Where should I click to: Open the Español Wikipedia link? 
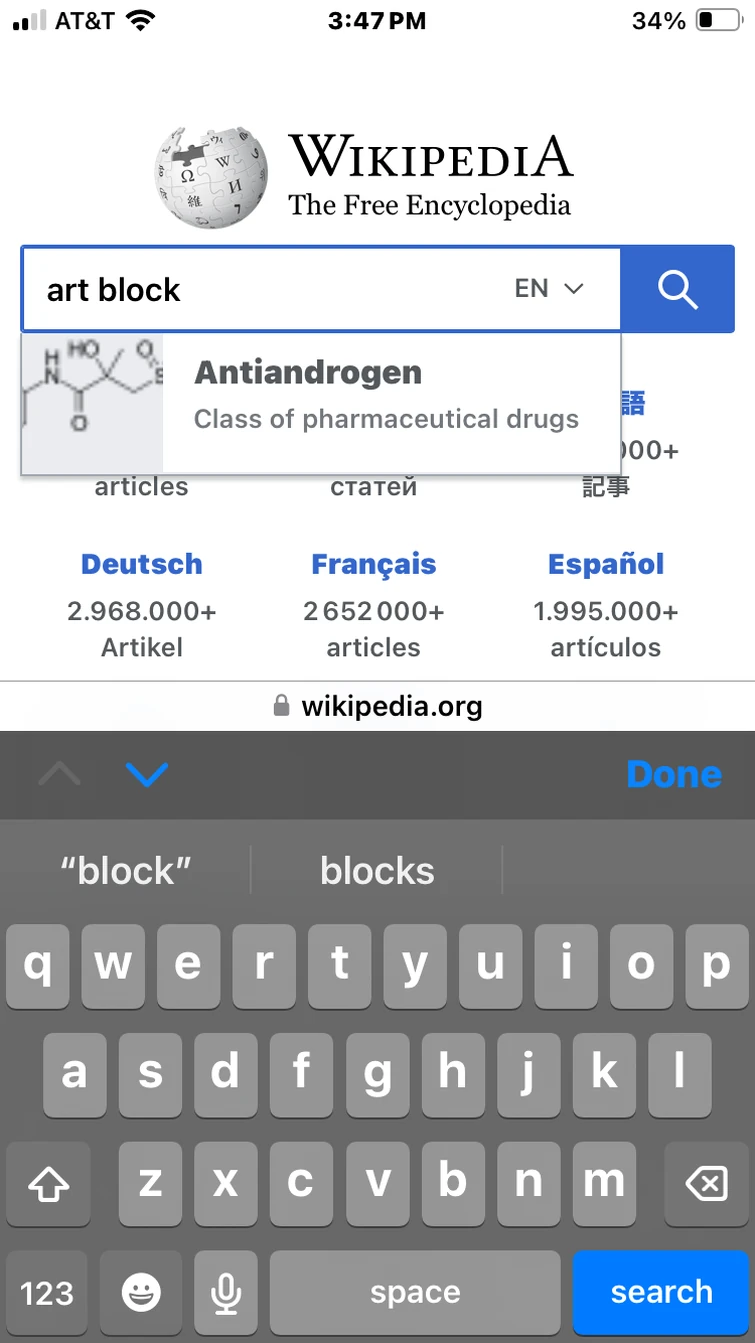[x=605, y=565]
